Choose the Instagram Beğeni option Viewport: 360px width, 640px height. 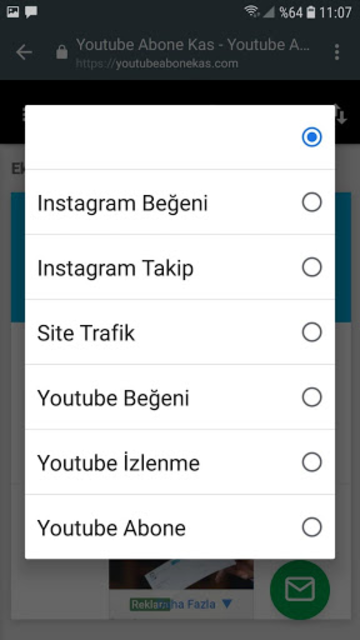click(180, 202)
